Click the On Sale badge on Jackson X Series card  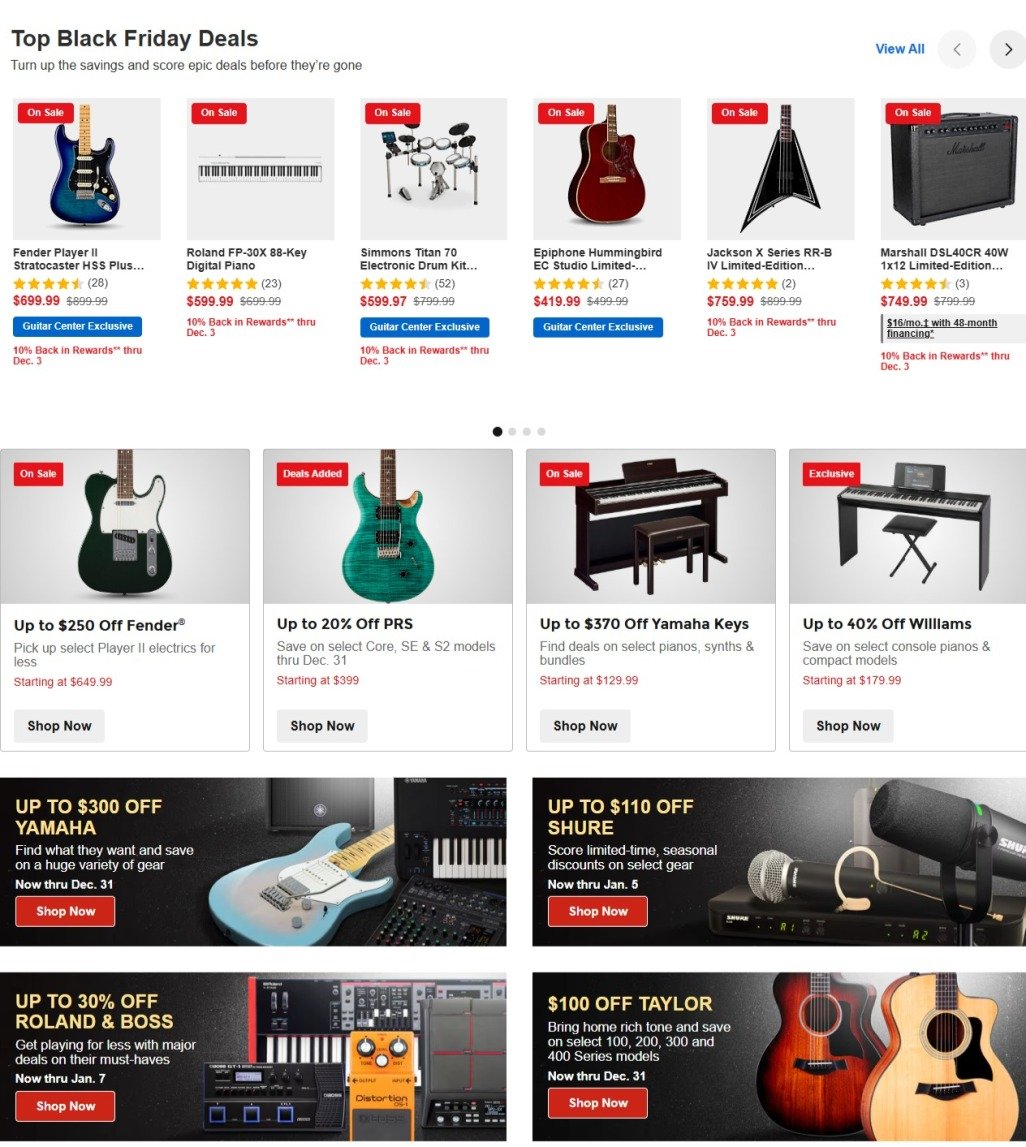739,113
